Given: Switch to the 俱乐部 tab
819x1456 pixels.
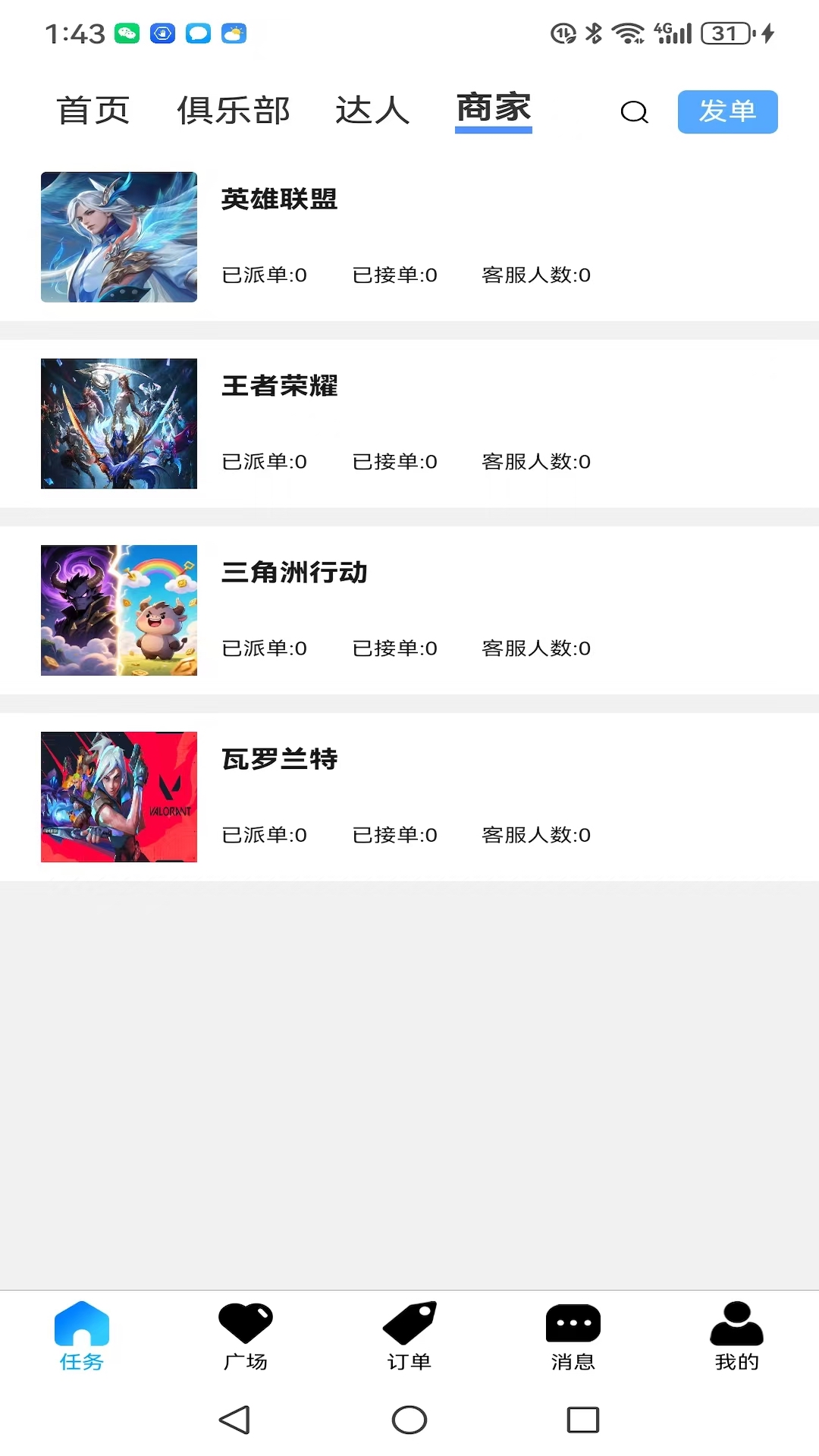Looking at the screenshot, I should coord(233,110).
